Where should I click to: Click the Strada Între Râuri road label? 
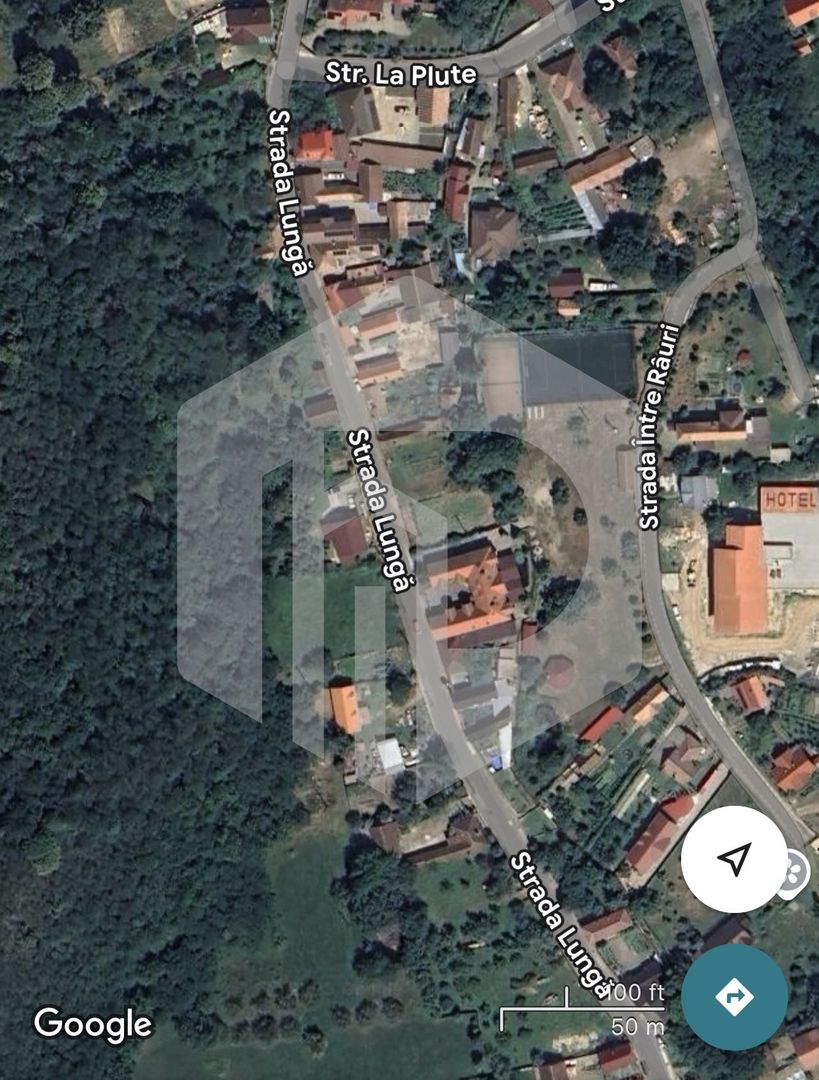(x=655, y=424)
